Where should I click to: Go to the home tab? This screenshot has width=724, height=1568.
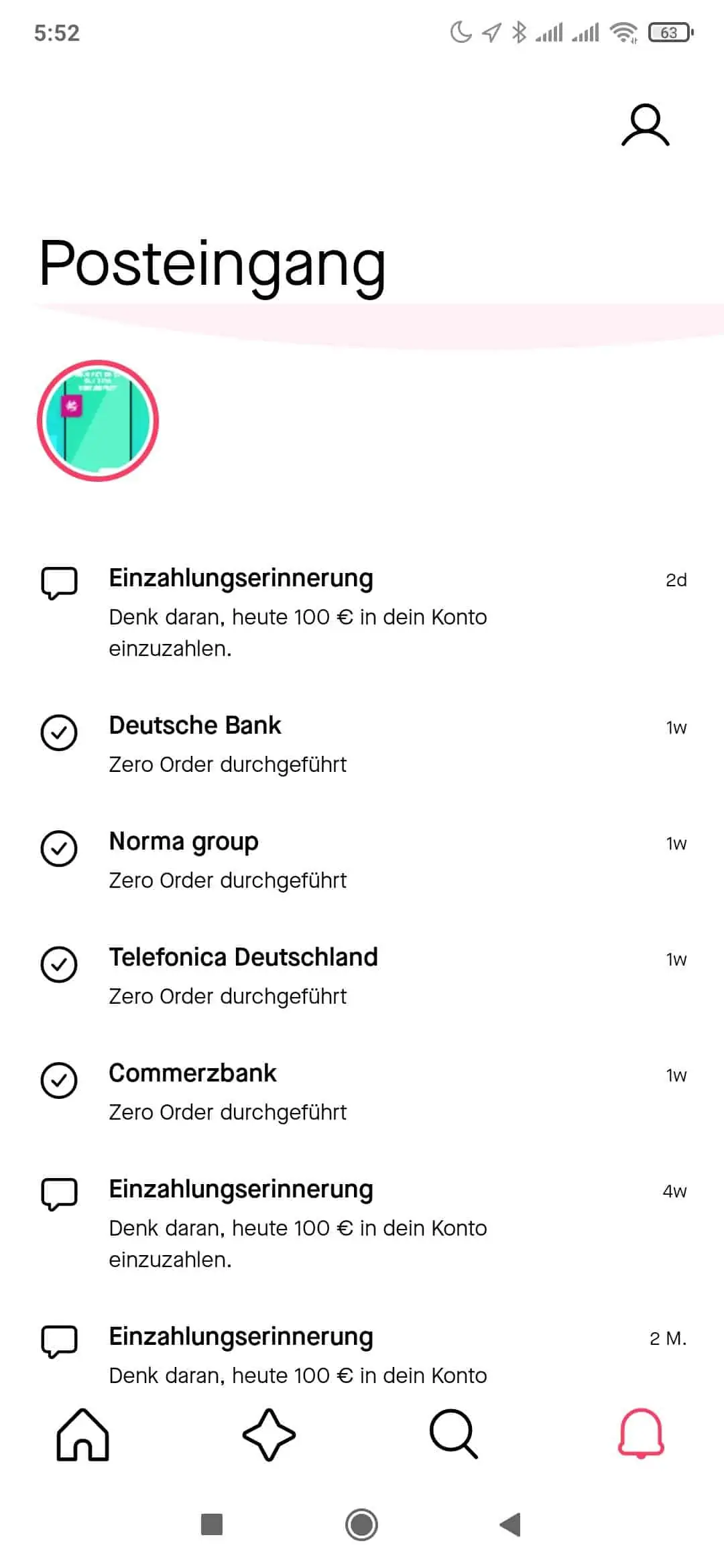coord(83,1434)
